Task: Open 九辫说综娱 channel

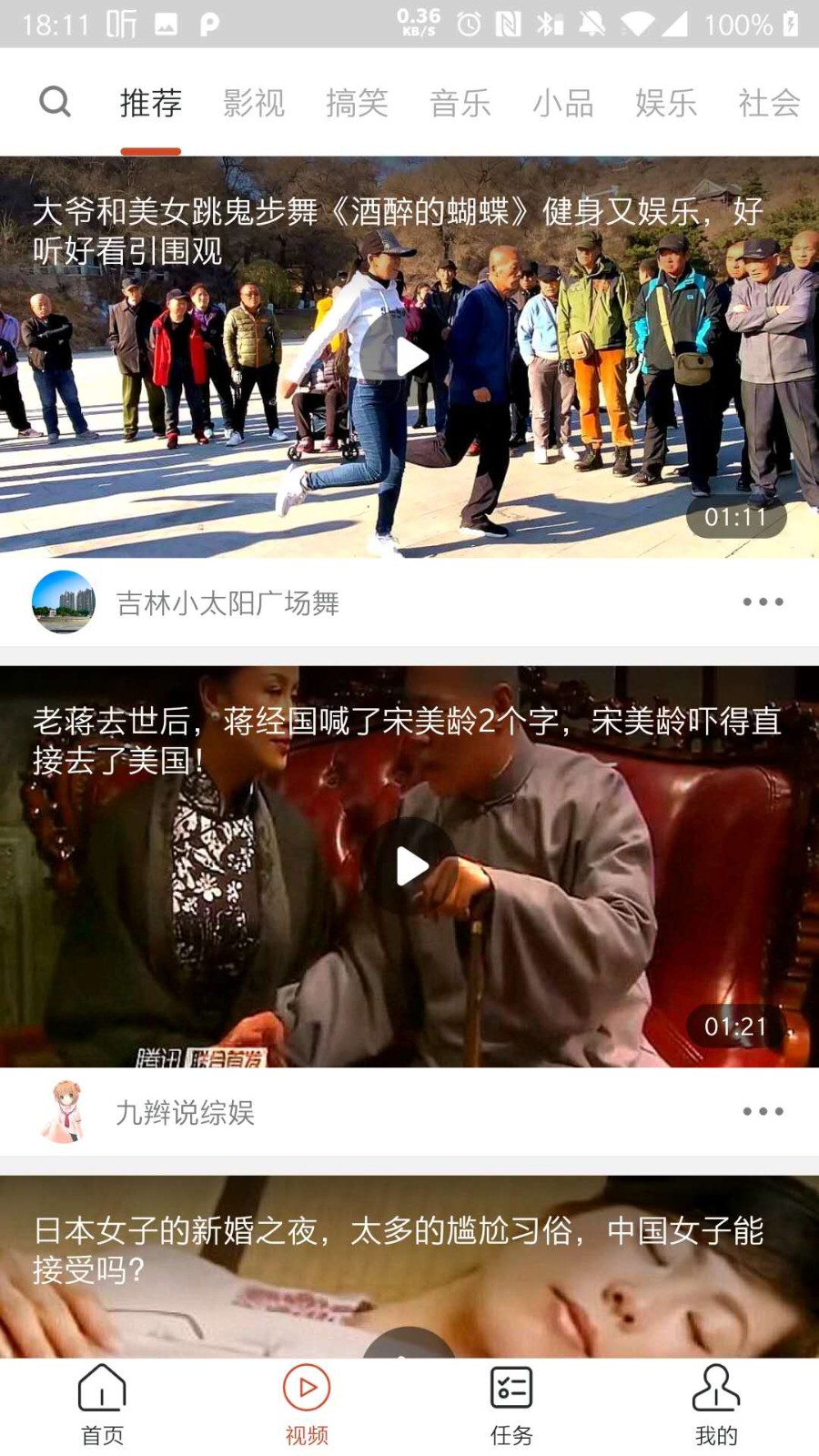Action: coord(185,1112)
